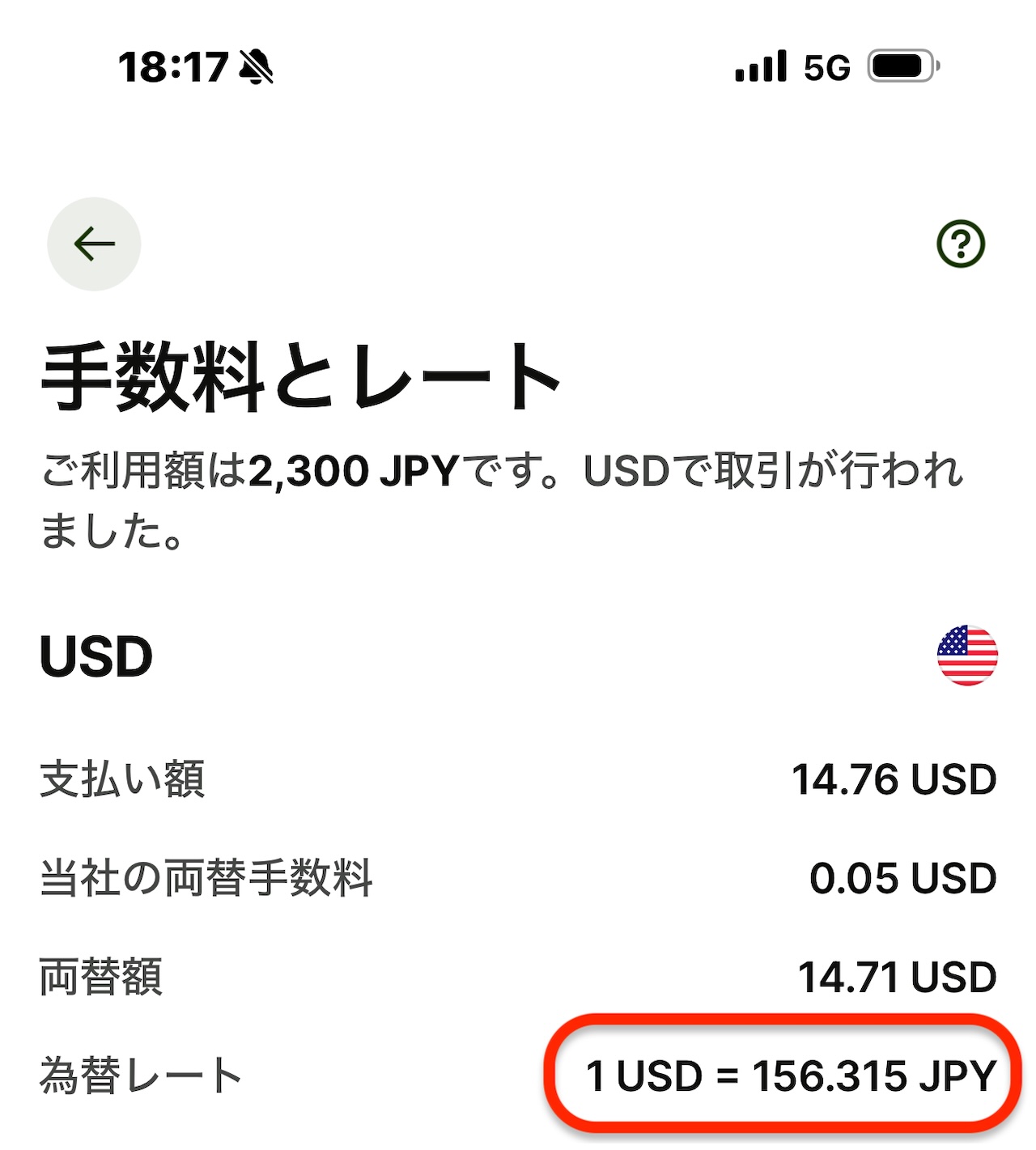Tap the cellular signal strength icon
This screenshot has height=1150, width=1036.
pos(759,67)
